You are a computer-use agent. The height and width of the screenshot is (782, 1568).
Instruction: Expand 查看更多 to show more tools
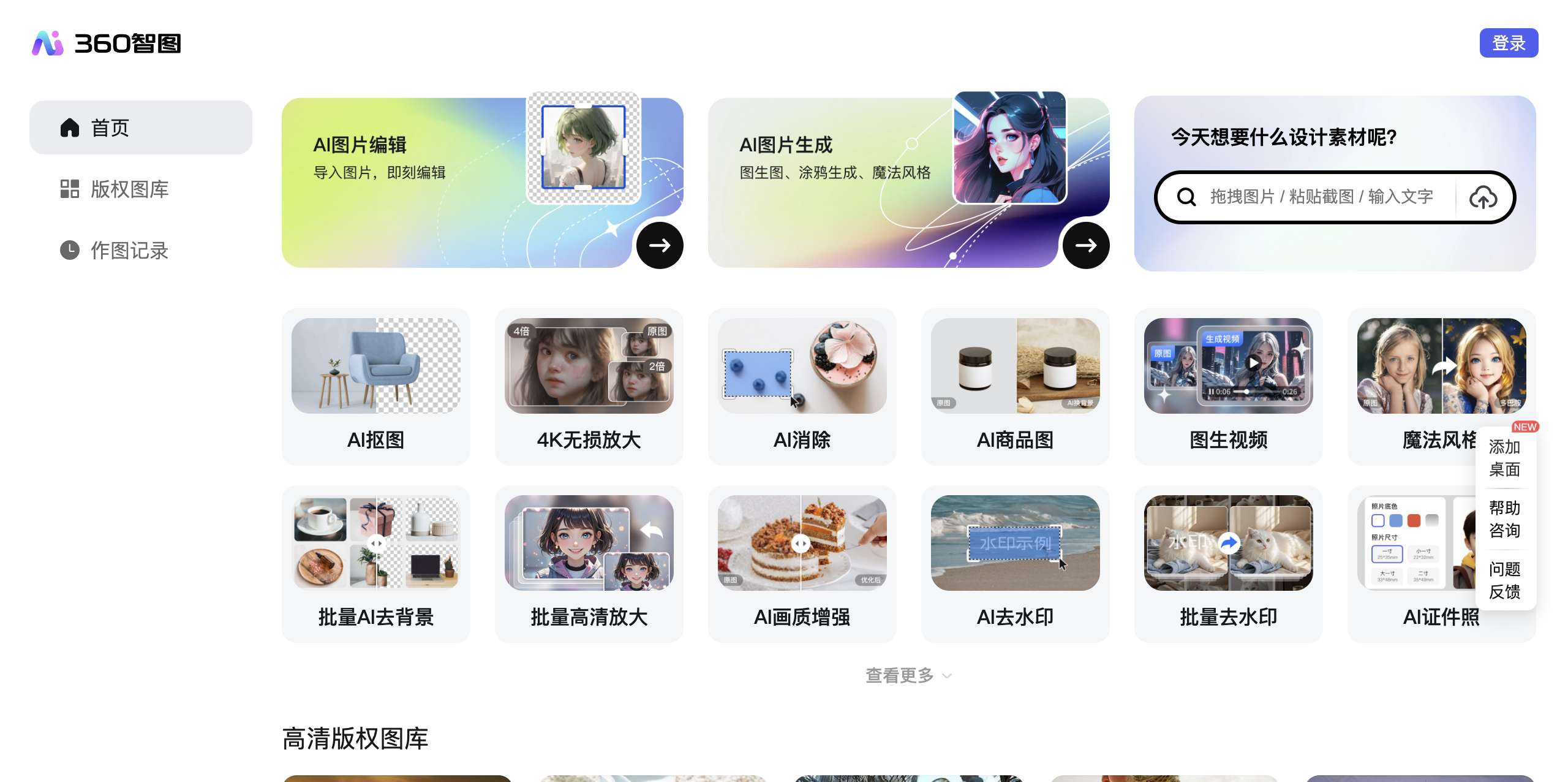click(x=908, y=675)
